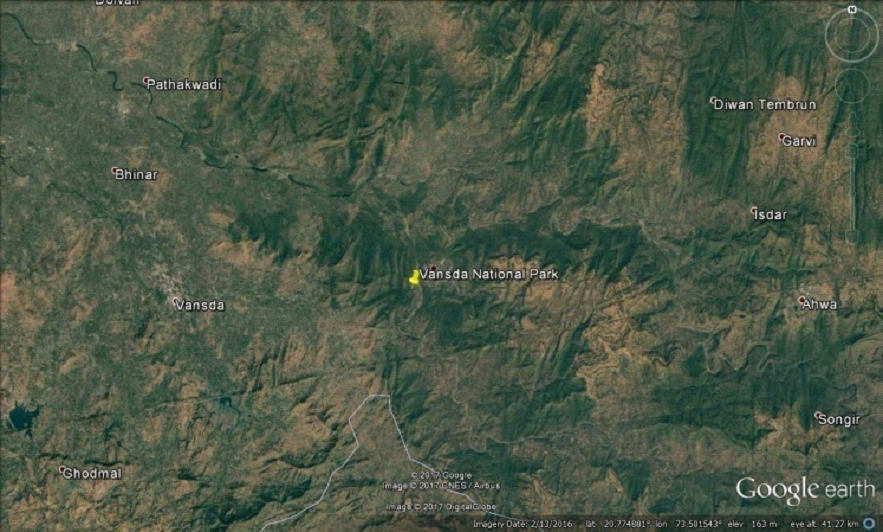Tap the N on the compass ring
Screen dimensions: 883x532
[x=851, y=10]
